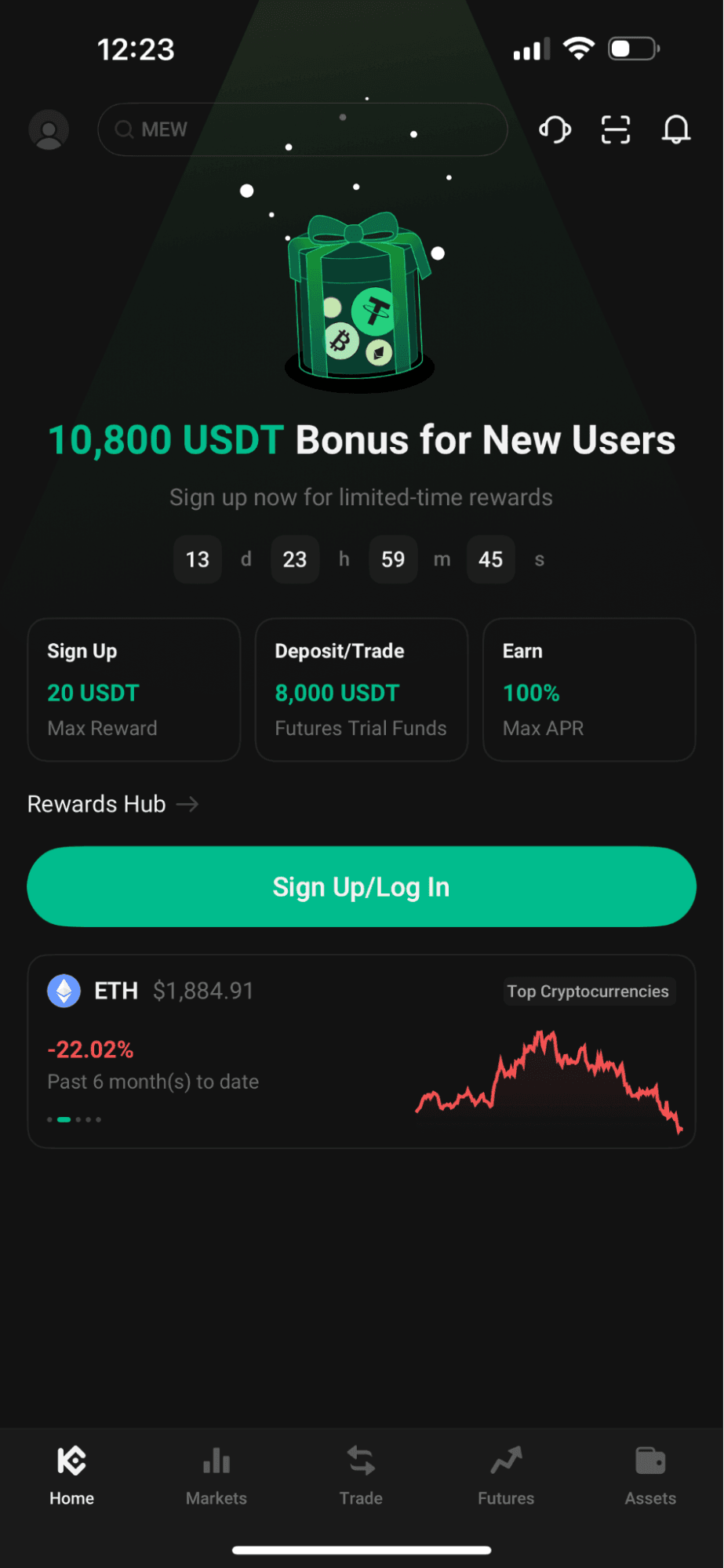Open the Rewards Hub link

click(x=96, y=804)
